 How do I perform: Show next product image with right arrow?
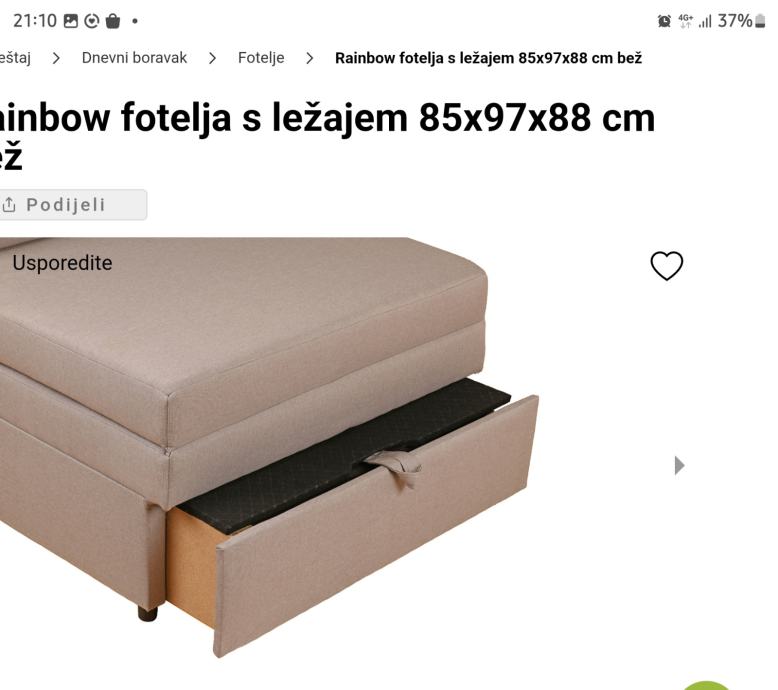coord(680,465)
